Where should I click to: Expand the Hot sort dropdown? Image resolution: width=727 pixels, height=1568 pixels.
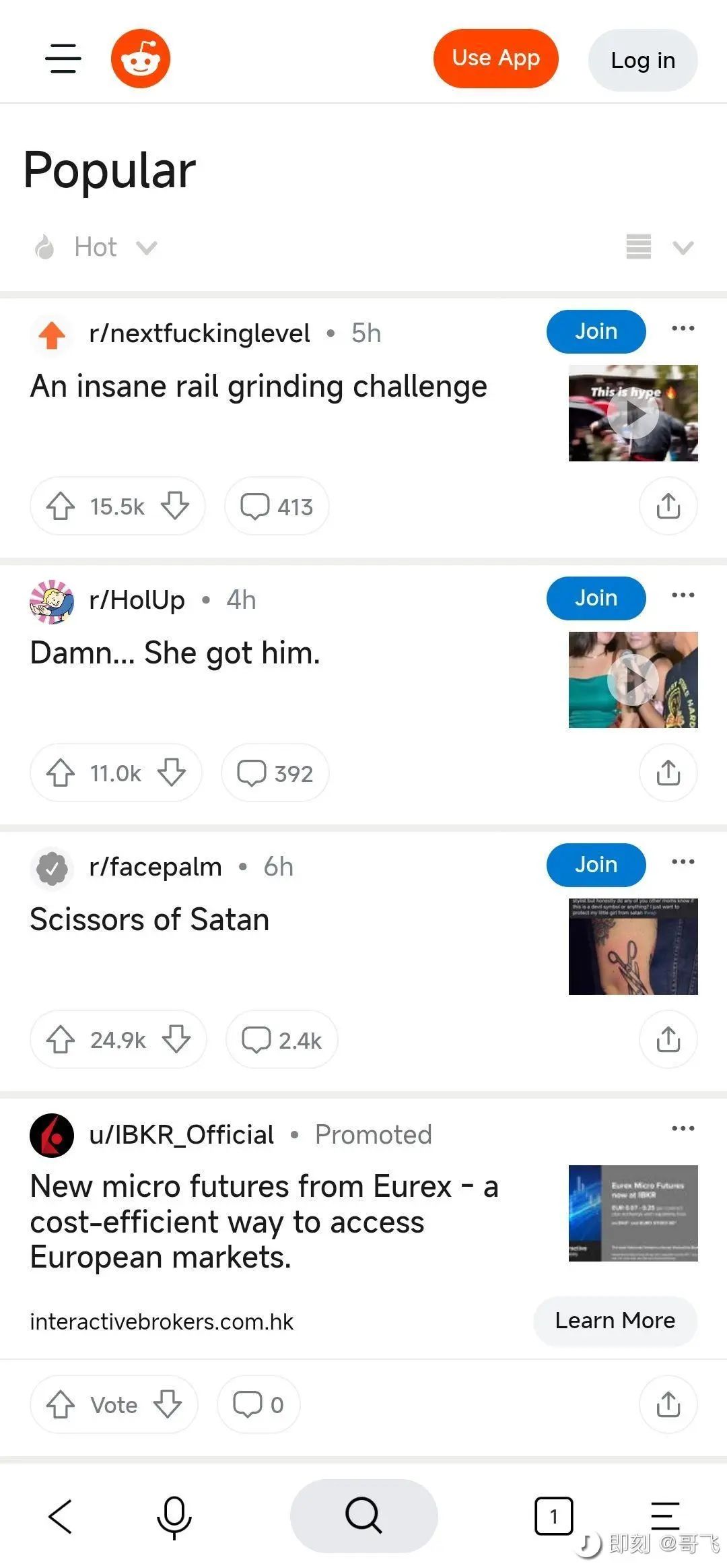click(96, 247)
